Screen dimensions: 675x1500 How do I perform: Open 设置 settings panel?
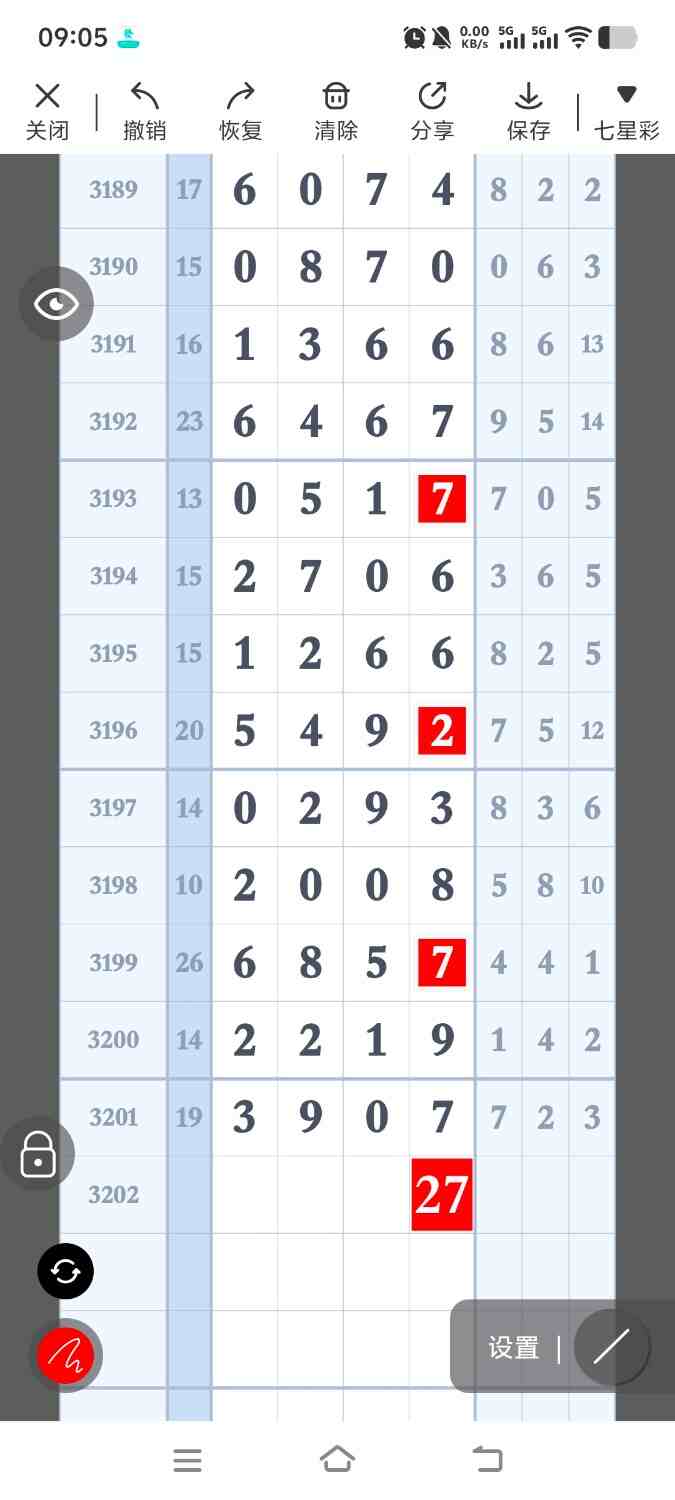coord(514,1347)
